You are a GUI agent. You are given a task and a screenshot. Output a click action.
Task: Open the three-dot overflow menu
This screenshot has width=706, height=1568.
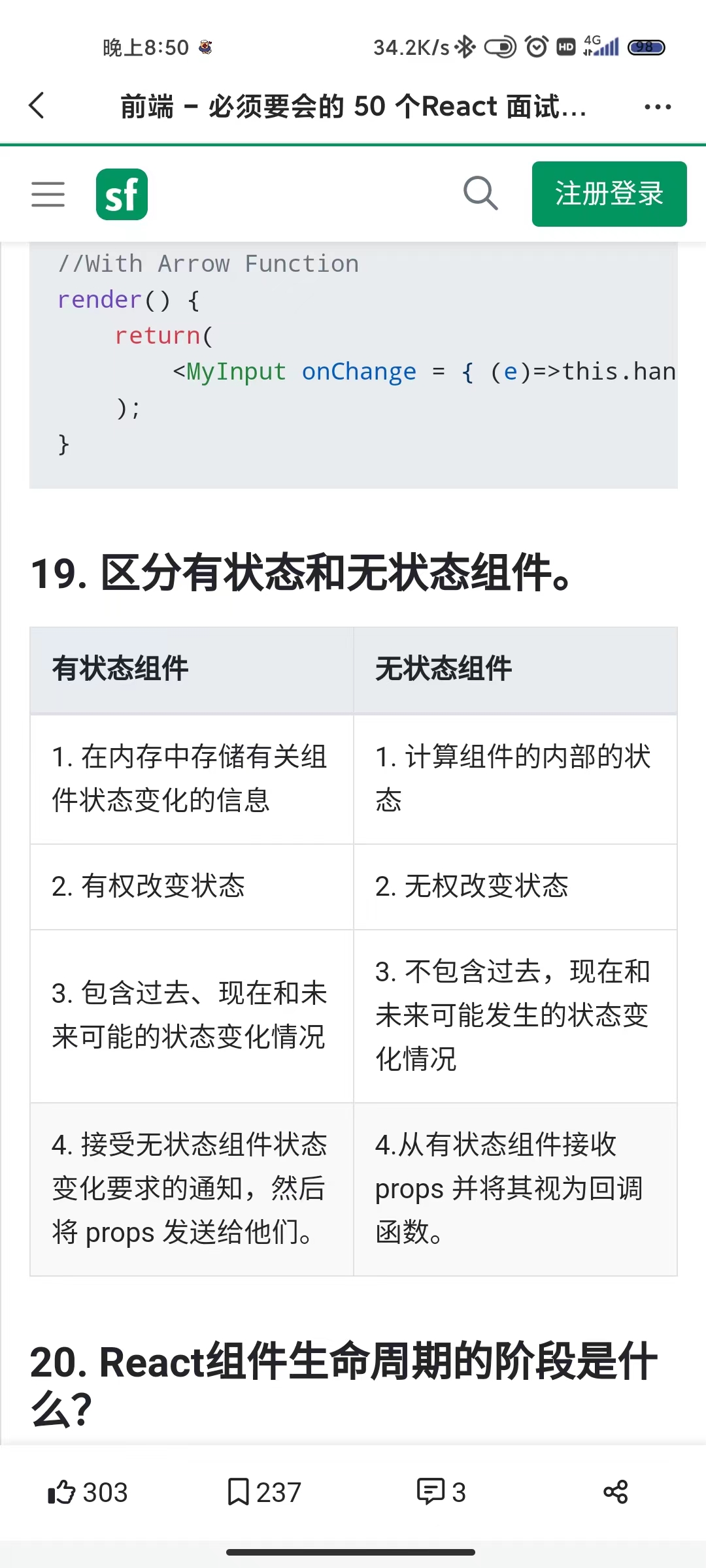click(x=657, y=106)
